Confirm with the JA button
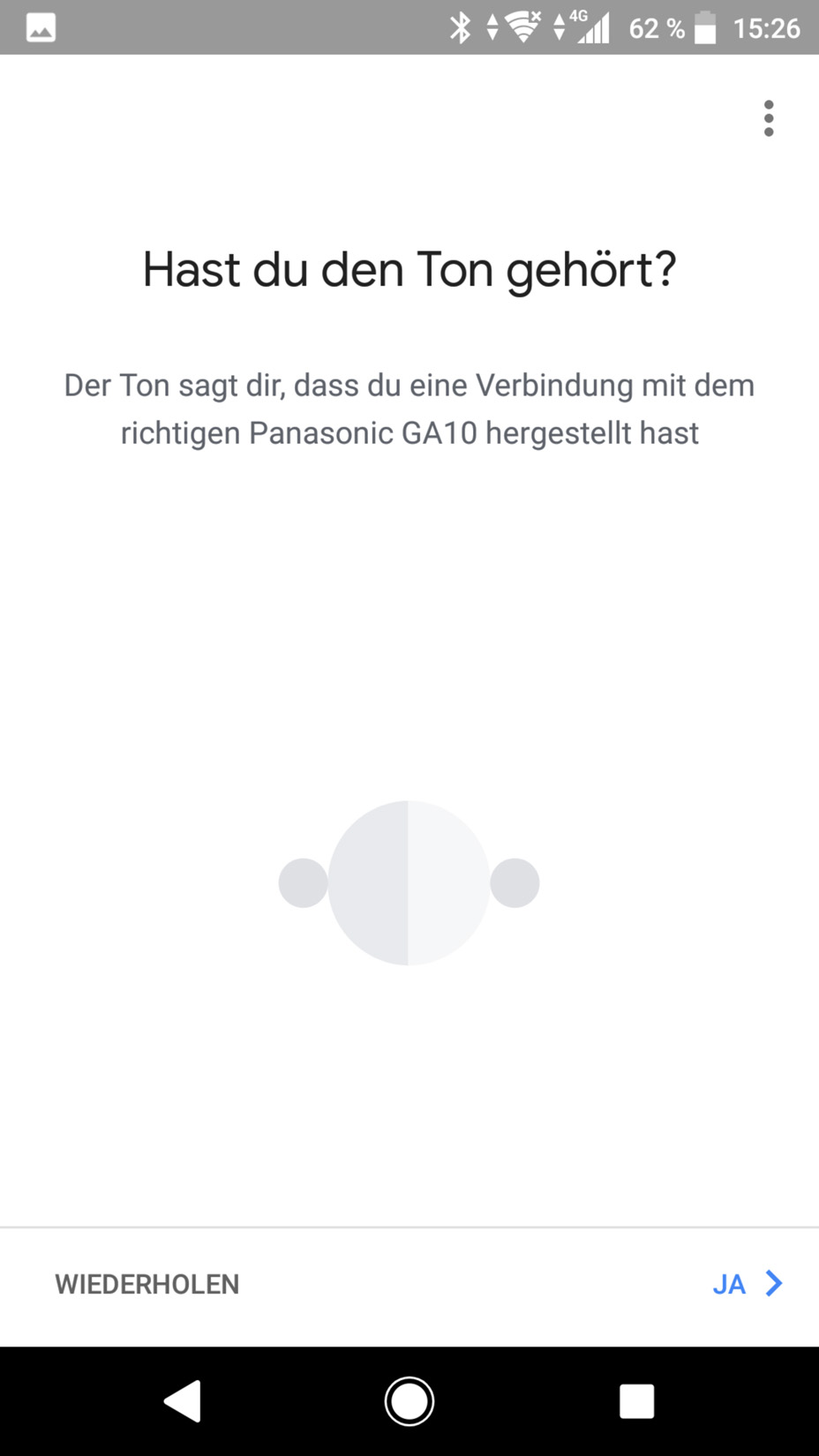This screenshot has height=1456, width=819. coord(748,1284)
